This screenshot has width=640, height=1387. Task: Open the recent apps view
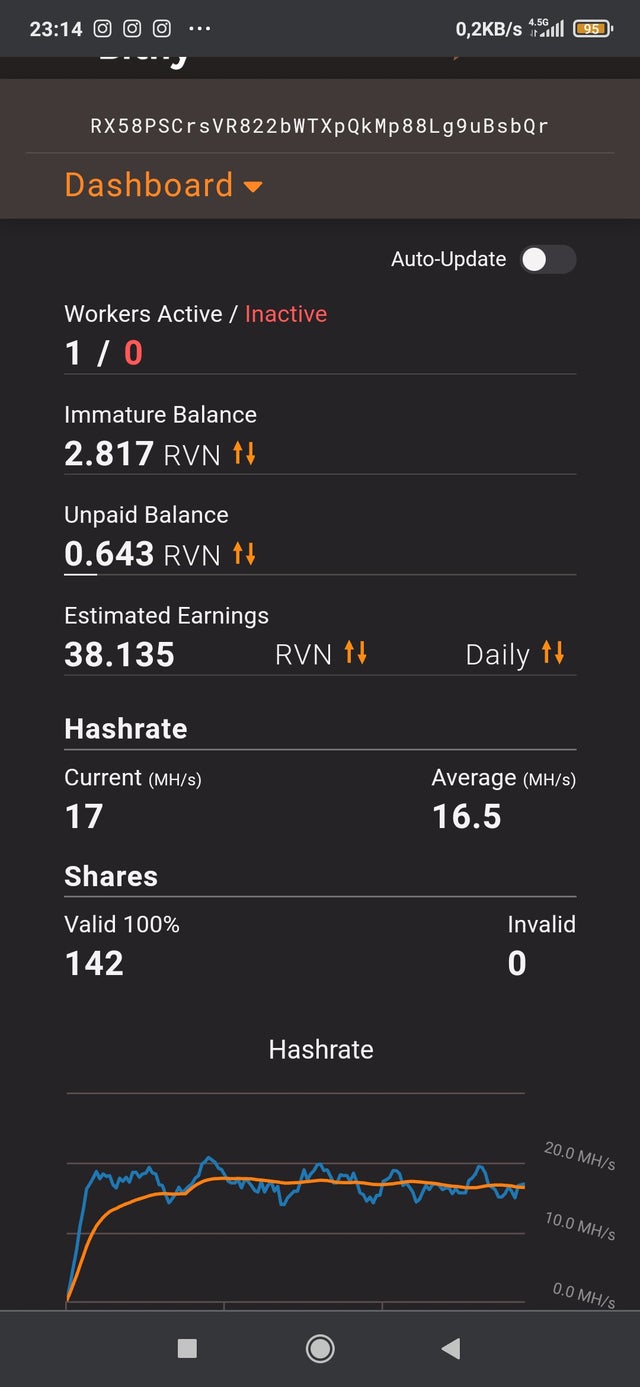click(187, 1349)
